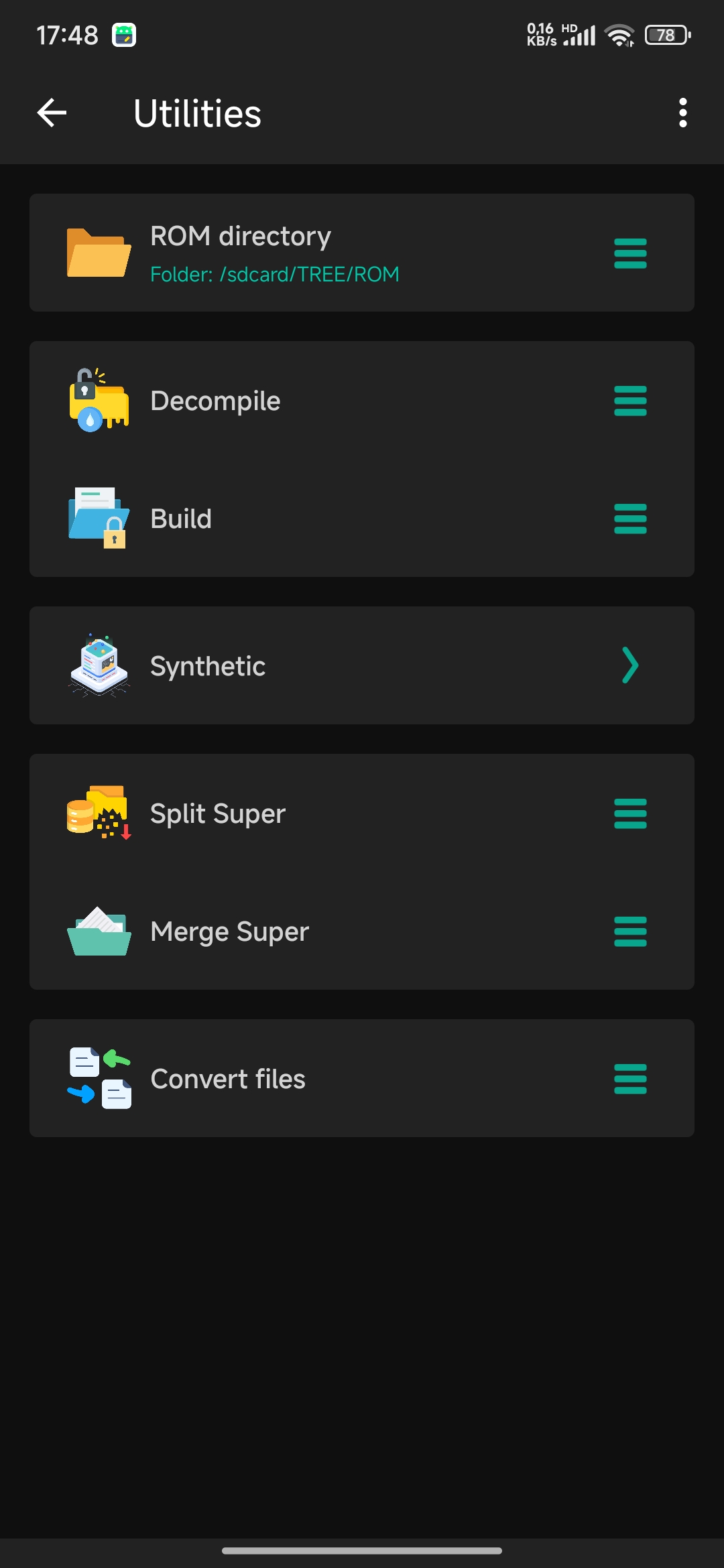Viewport: 724px width, 1568px height.
Task: Open the ROM directory row
Action: pos(362,253)
